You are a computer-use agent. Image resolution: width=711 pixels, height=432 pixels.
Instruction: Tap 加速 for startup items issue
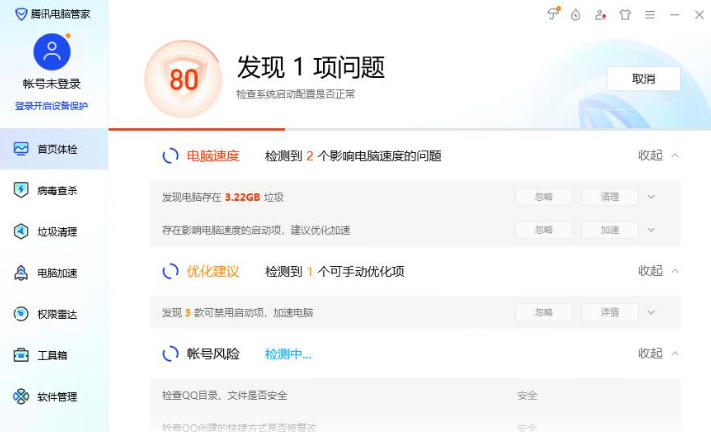610,230
